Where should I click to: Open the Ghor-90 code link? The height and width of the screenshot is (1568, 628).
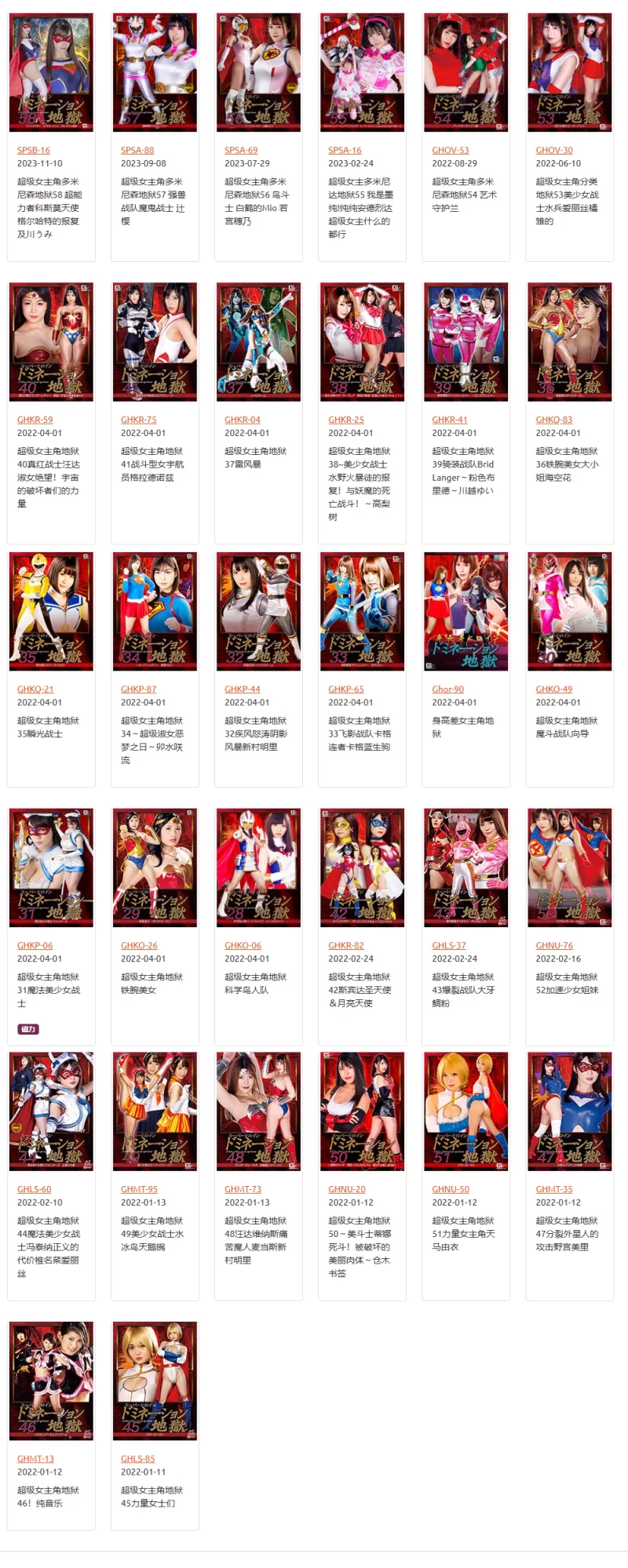[x=447, y=689]
